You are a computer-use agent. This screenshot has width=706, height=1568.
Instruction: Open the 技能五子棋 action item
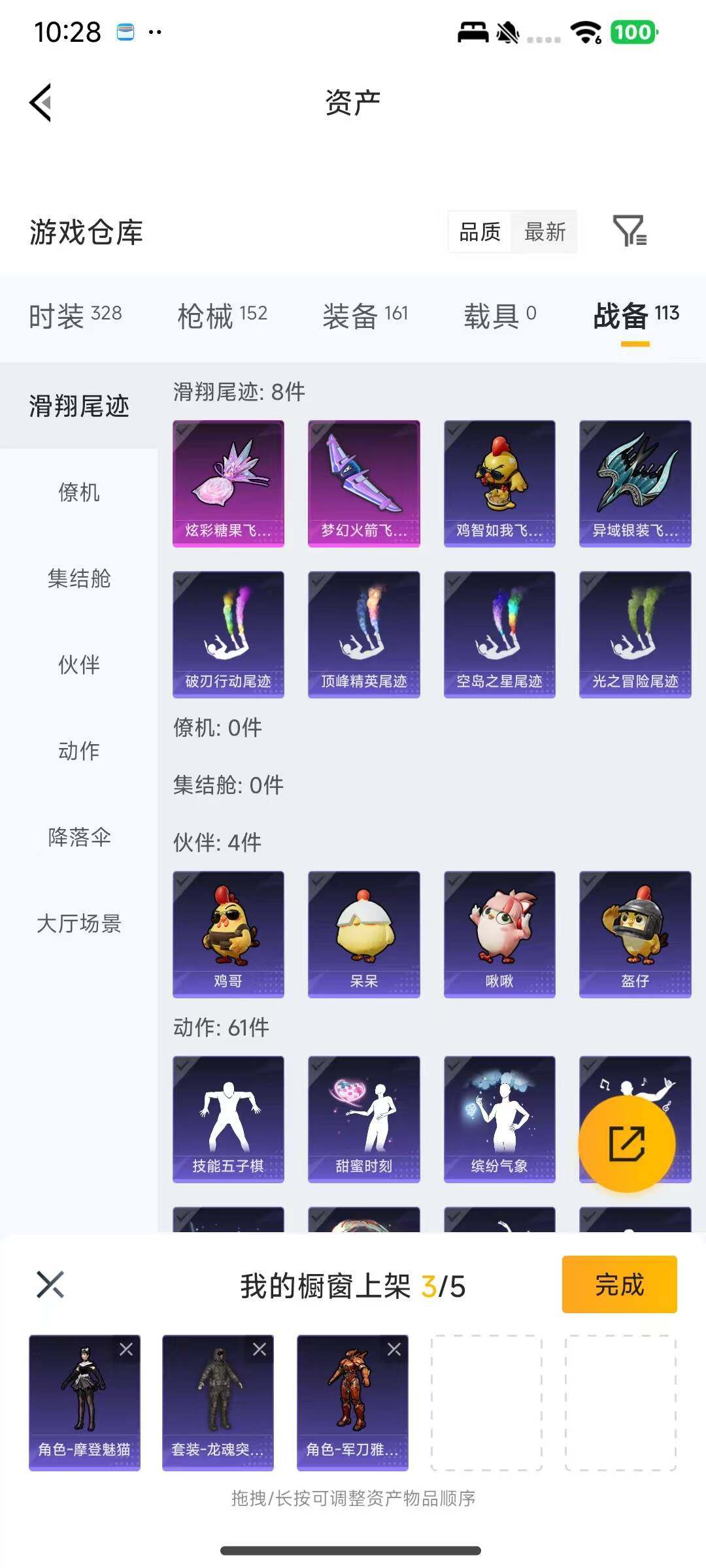click(228, 1118)
